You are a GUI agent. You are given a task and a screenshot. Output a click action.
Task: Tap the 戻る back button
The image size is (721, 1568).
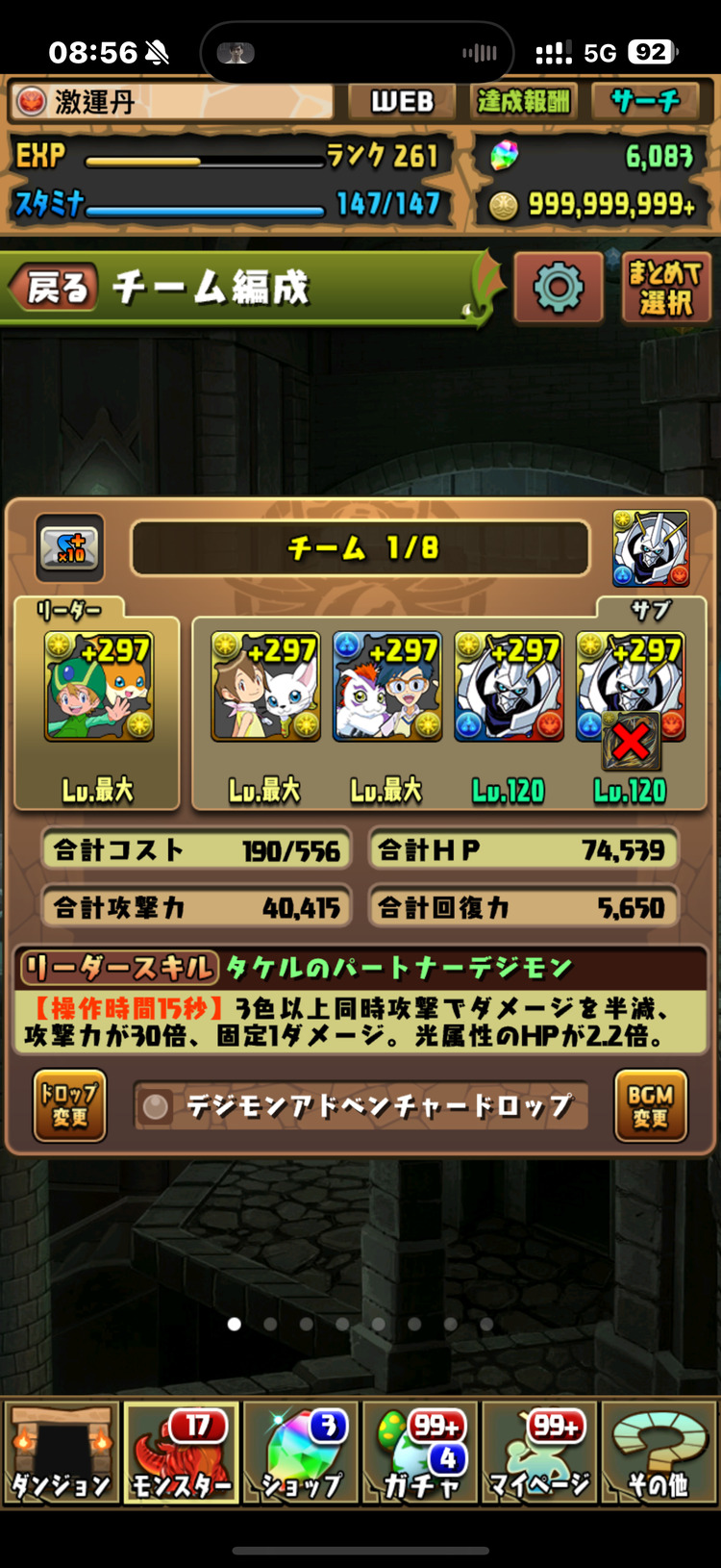(55, 288)
